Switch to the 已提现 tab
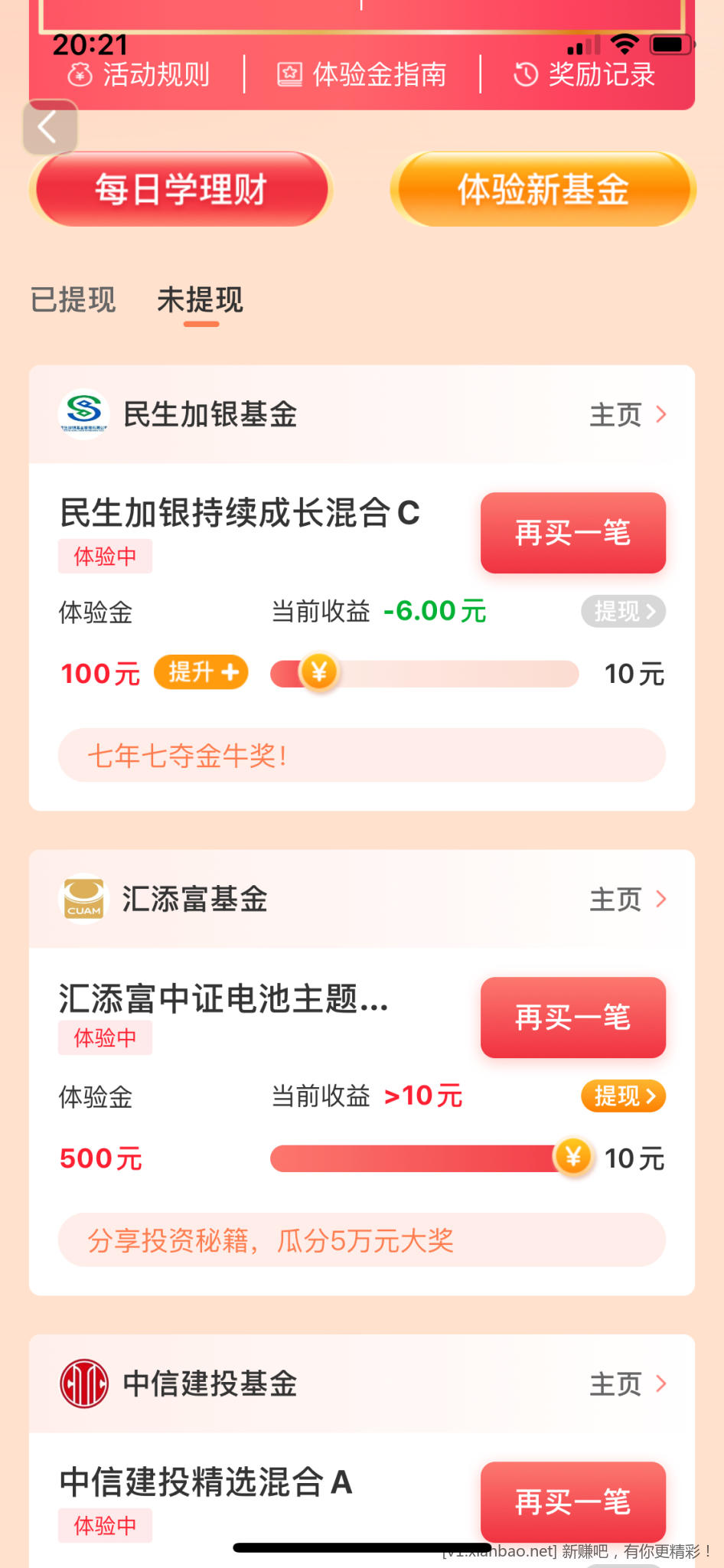724x1568 pixels. tap(73, 299)
